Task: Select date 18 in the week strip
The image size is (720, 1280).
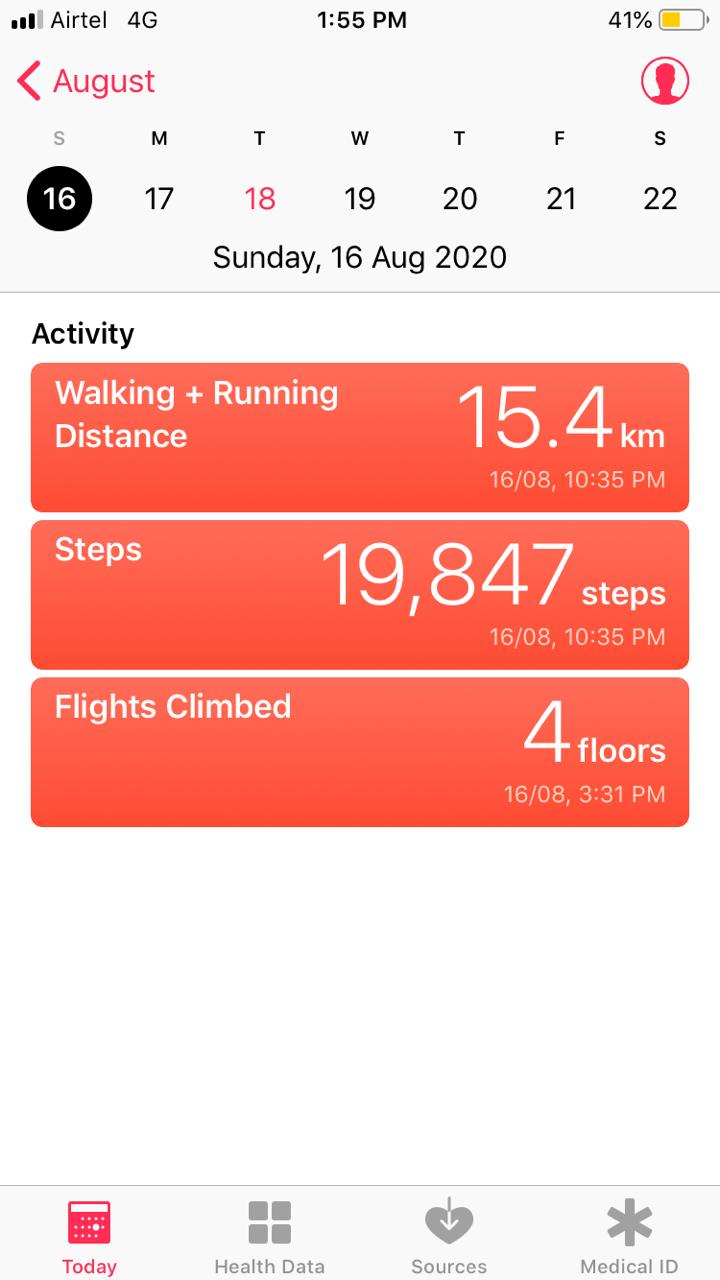Action: coord(260,198)
